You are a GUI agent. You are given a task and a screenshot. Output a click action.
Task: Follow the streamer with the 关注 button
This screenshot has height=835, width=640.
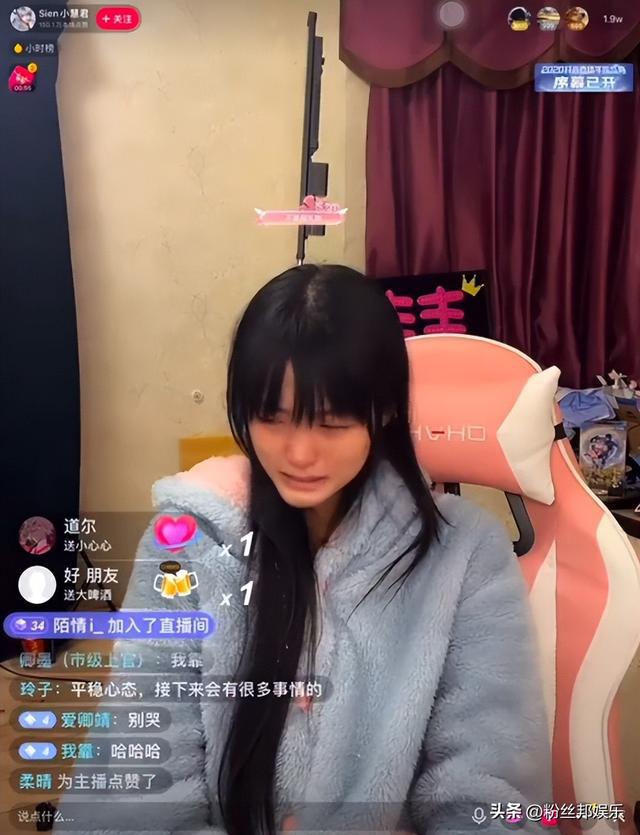[118, 18]
